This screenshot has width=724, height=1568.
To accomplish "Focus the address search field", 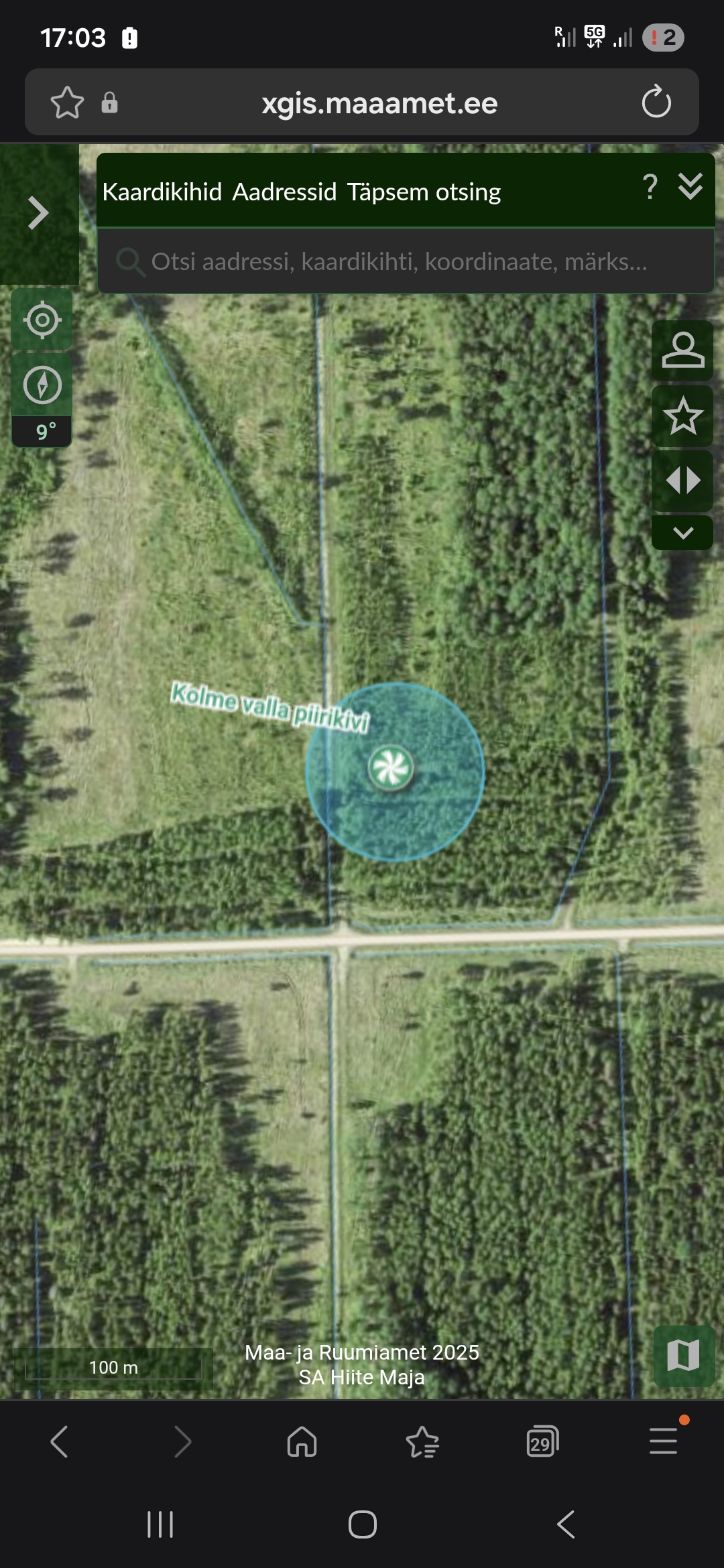I will [399, 261].
